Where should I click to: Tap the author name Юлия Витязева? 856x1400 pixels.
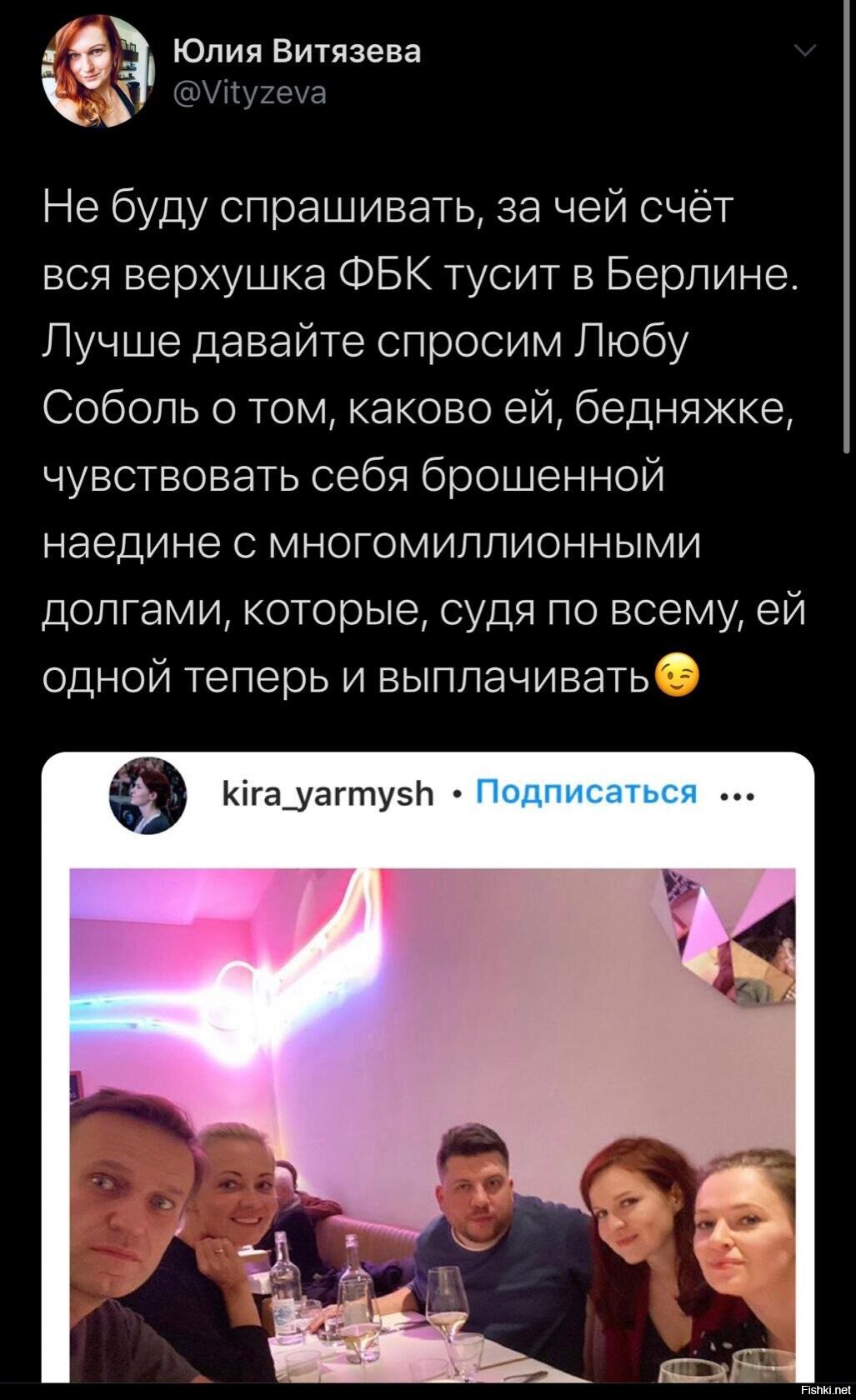point(298,52)
